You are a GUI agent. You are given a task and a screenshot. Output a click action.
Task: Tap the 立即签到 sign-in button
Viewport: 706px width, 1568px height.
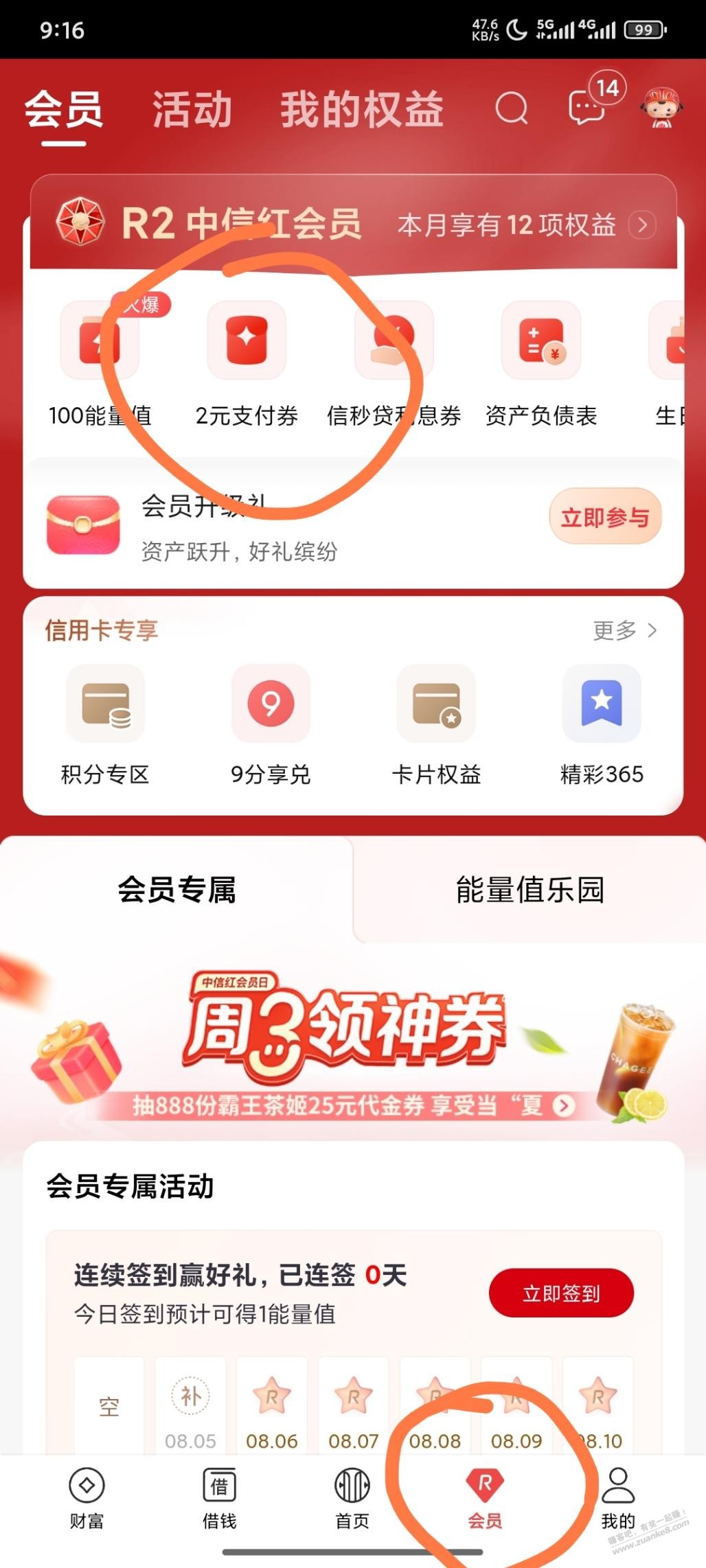point(561,1293)
